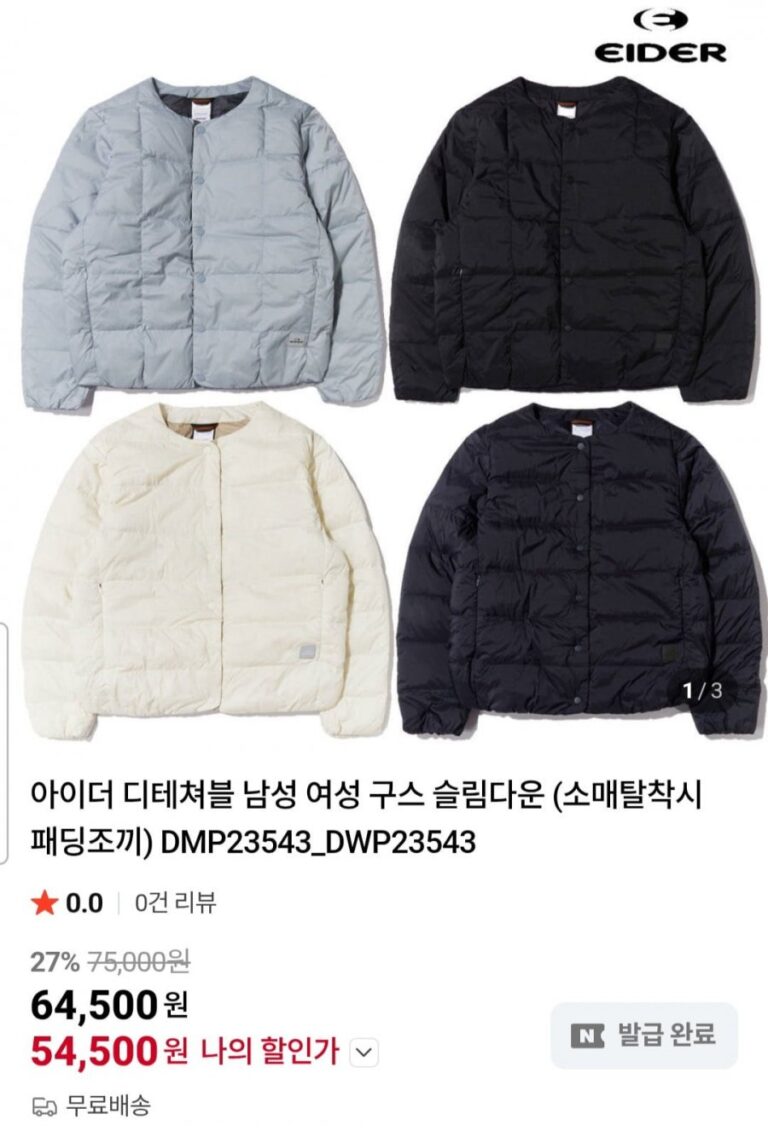This screenshot has width=768, height=1143.
Task: Expand the 나의 할인가 discount details
Action: pos(366,1052)
